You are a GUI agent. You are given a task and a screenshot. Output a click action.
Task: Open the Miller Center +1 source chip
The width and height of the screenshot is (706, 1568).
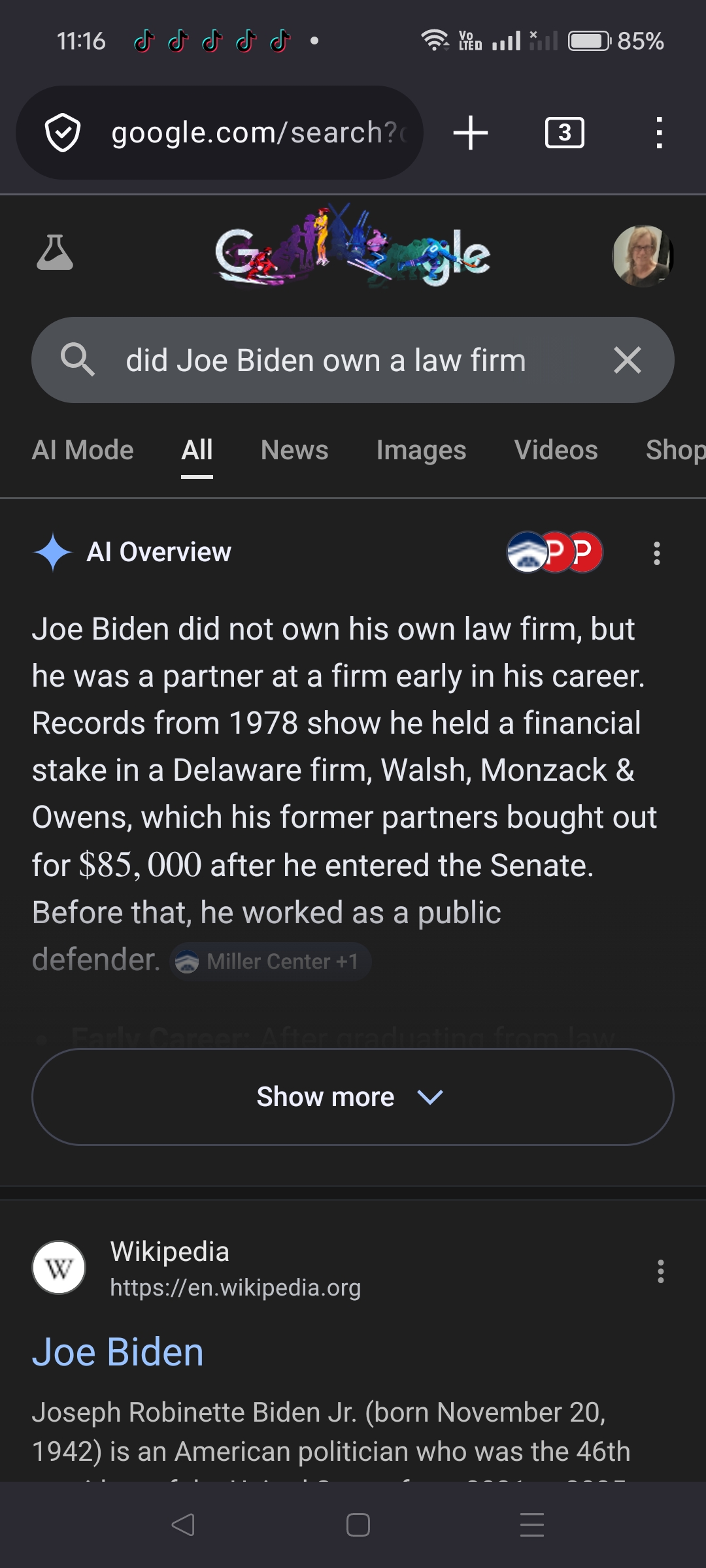[x=271, y=961]
